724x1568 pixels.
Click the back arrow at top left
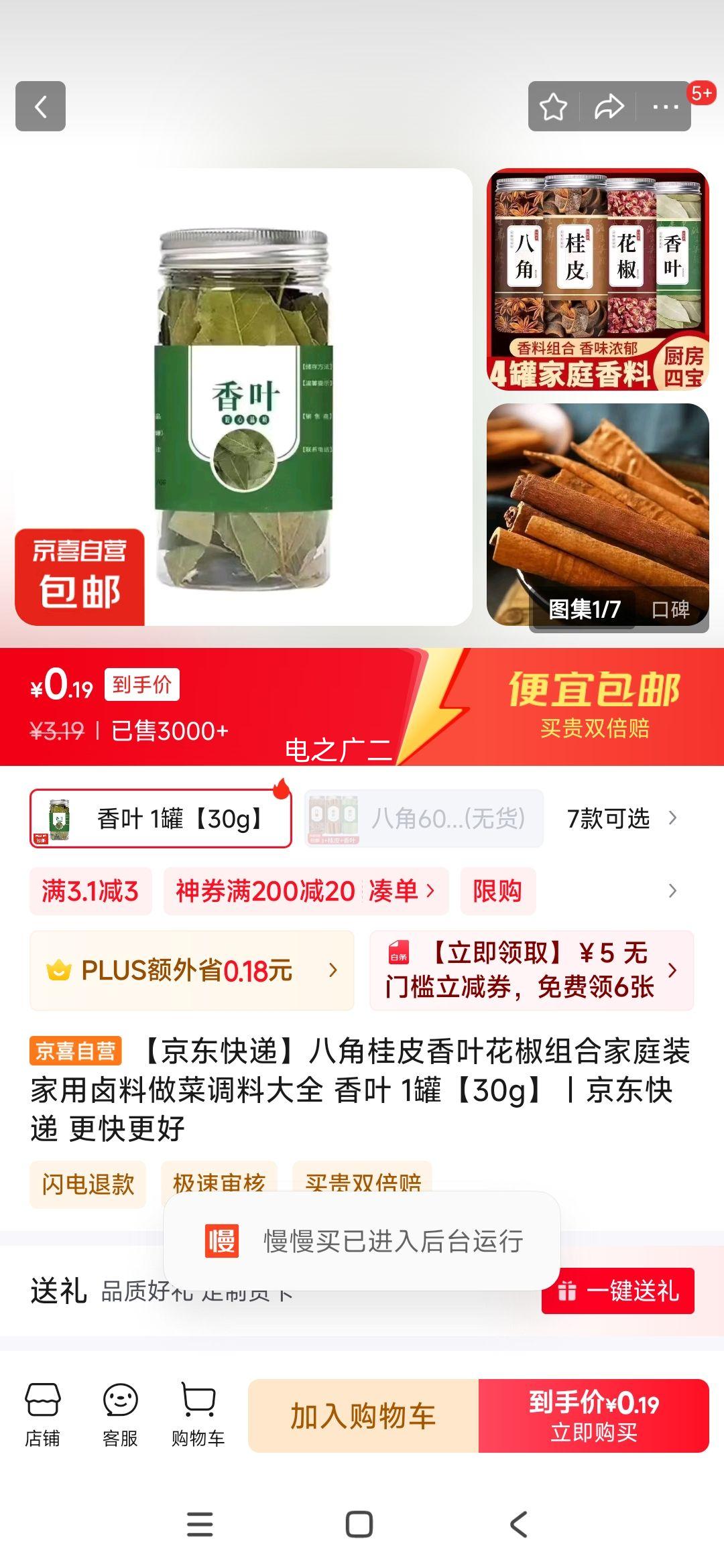[x=40, y=107]
